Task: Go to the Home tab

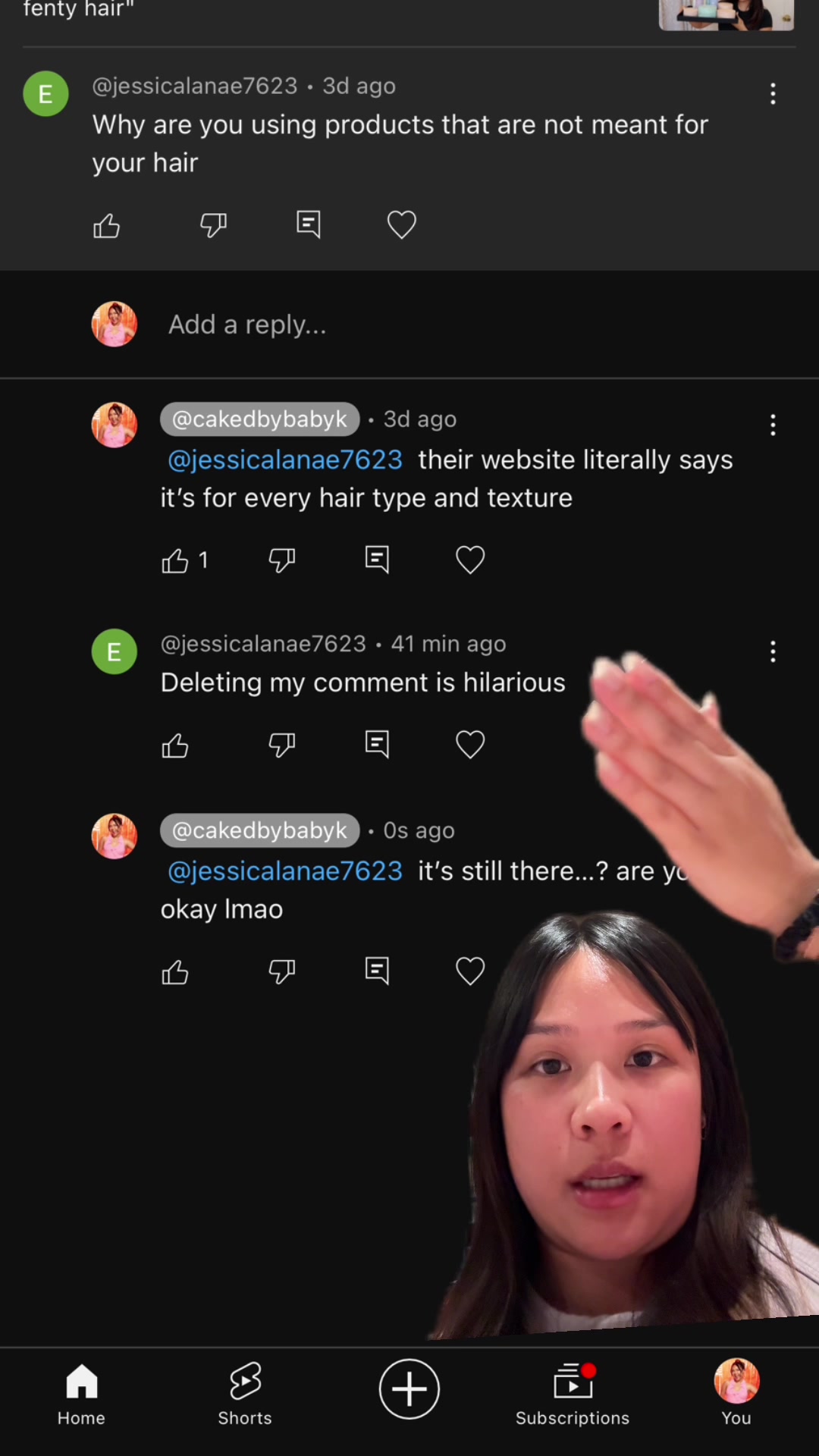Action: (81, 1394)
